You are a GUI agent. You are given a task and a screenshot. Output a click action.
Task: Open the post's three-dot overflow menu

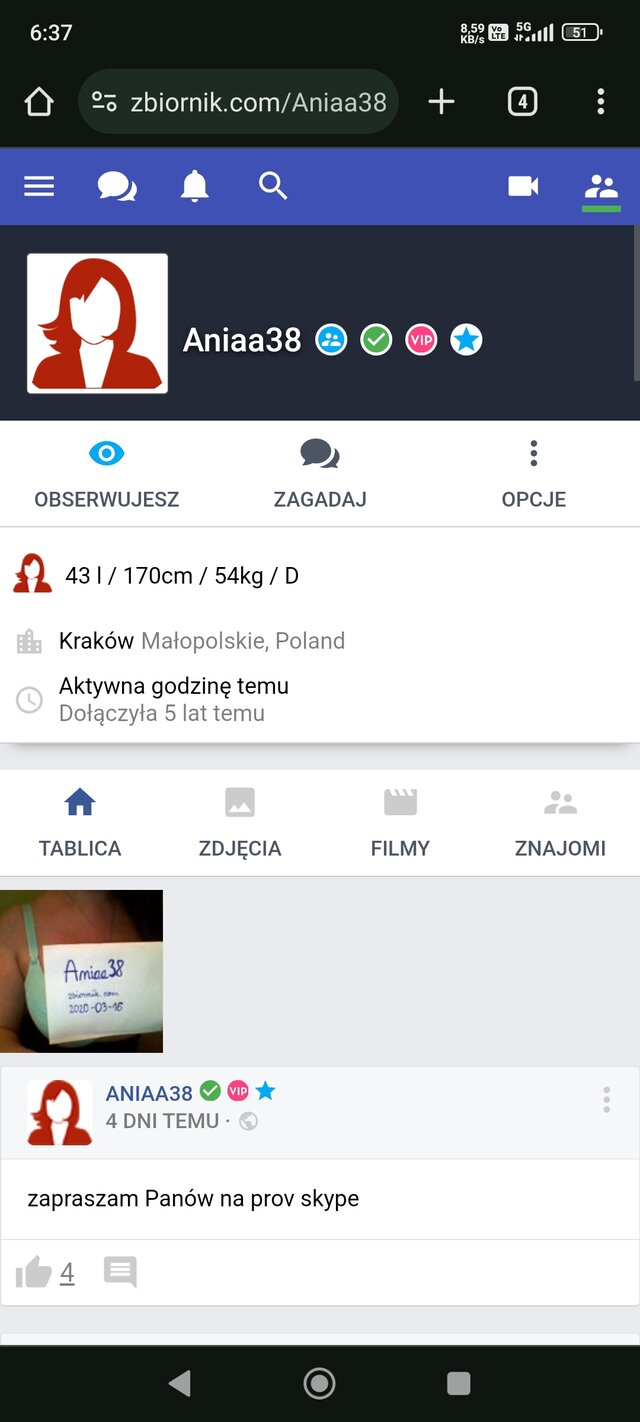pyautogui.click(x=606, y=1101)
